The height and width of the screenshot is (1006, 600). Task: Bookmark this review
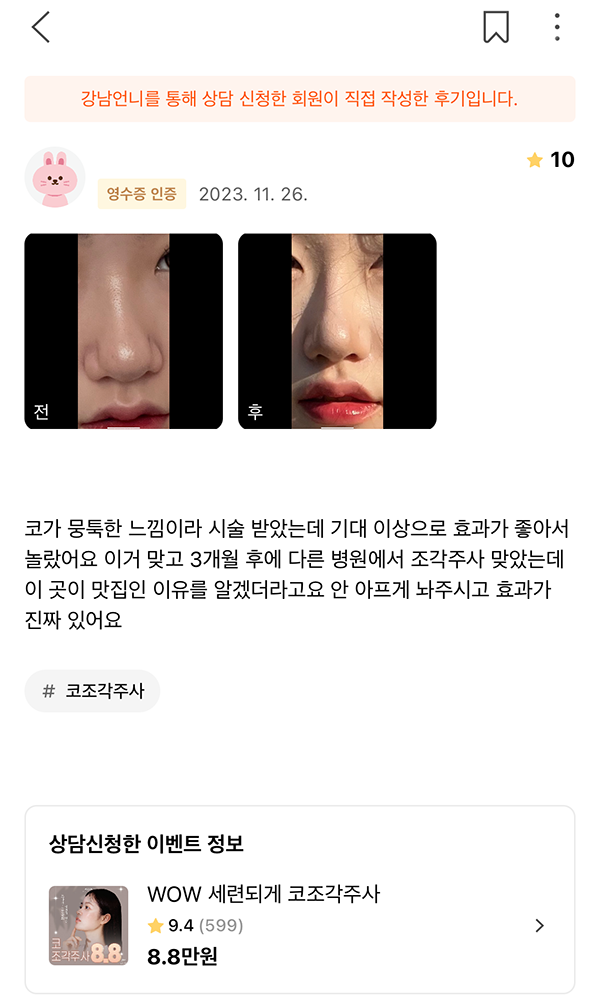(x=496, y=27)
